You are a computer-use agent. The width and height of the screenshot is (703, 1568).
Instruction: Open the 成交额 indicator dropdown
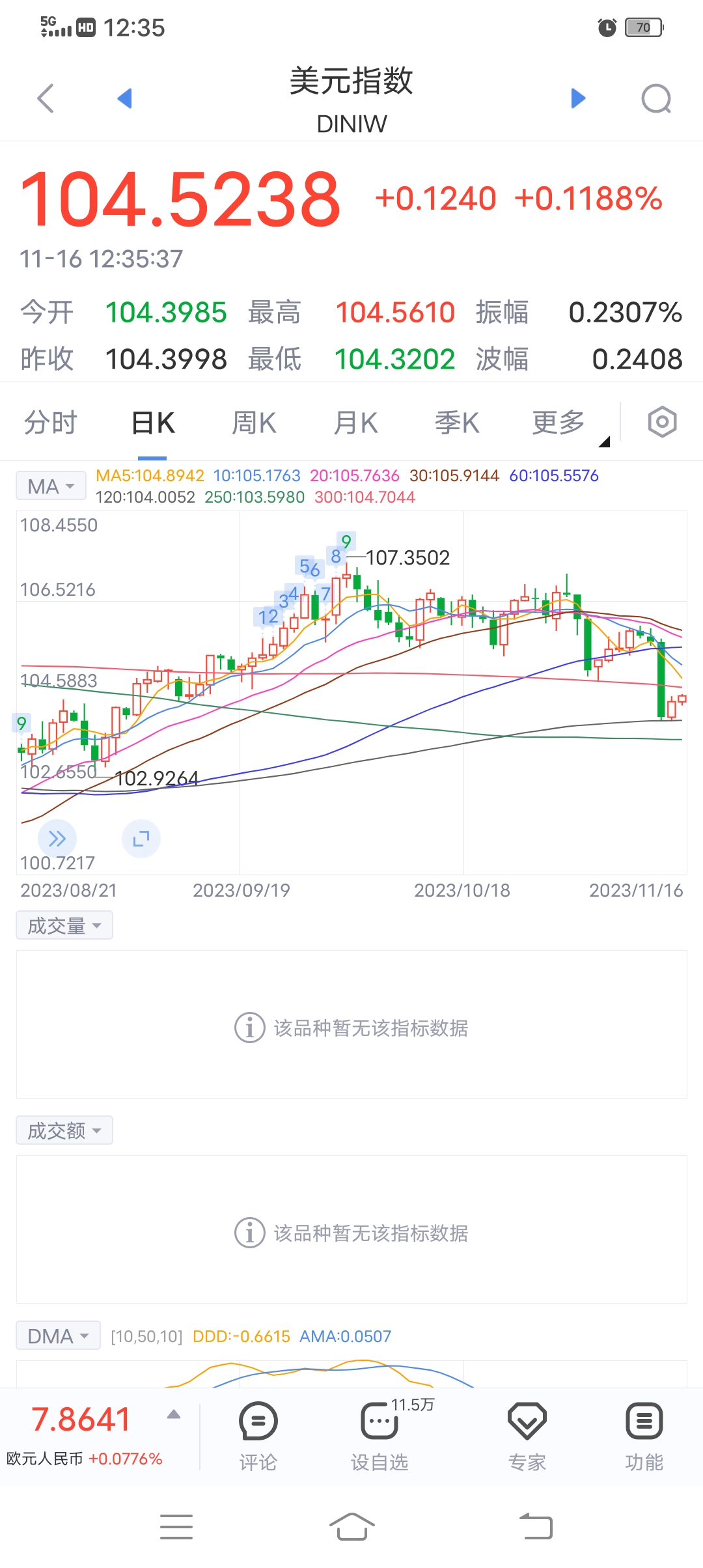pyautogui.click(x=64, y=1130)
